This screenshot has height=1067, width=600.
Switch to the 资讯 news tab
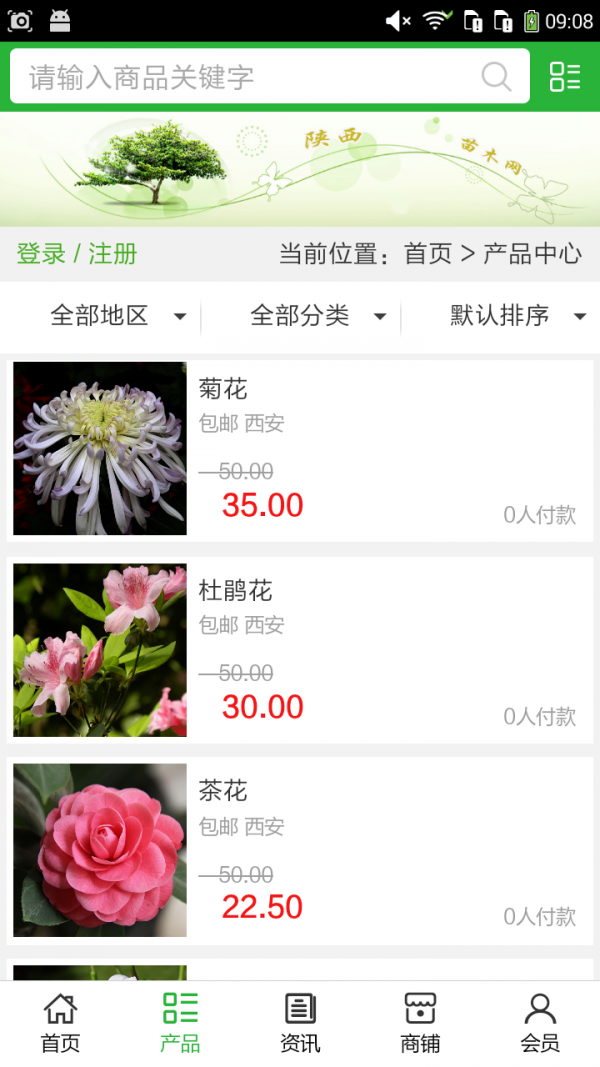[300, 1023]
